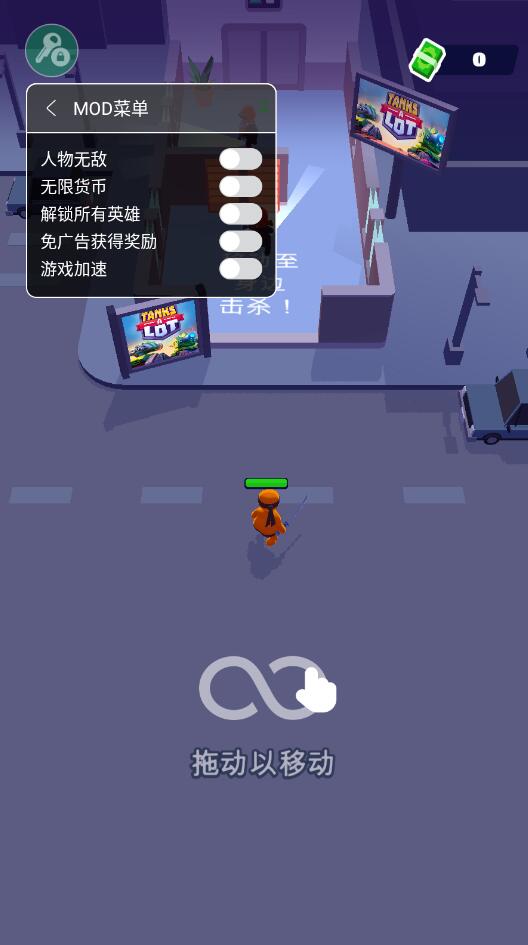Toggle 解锁所有英雄 on
Viewport: 528px width, 945px height.
click(240, 214)
